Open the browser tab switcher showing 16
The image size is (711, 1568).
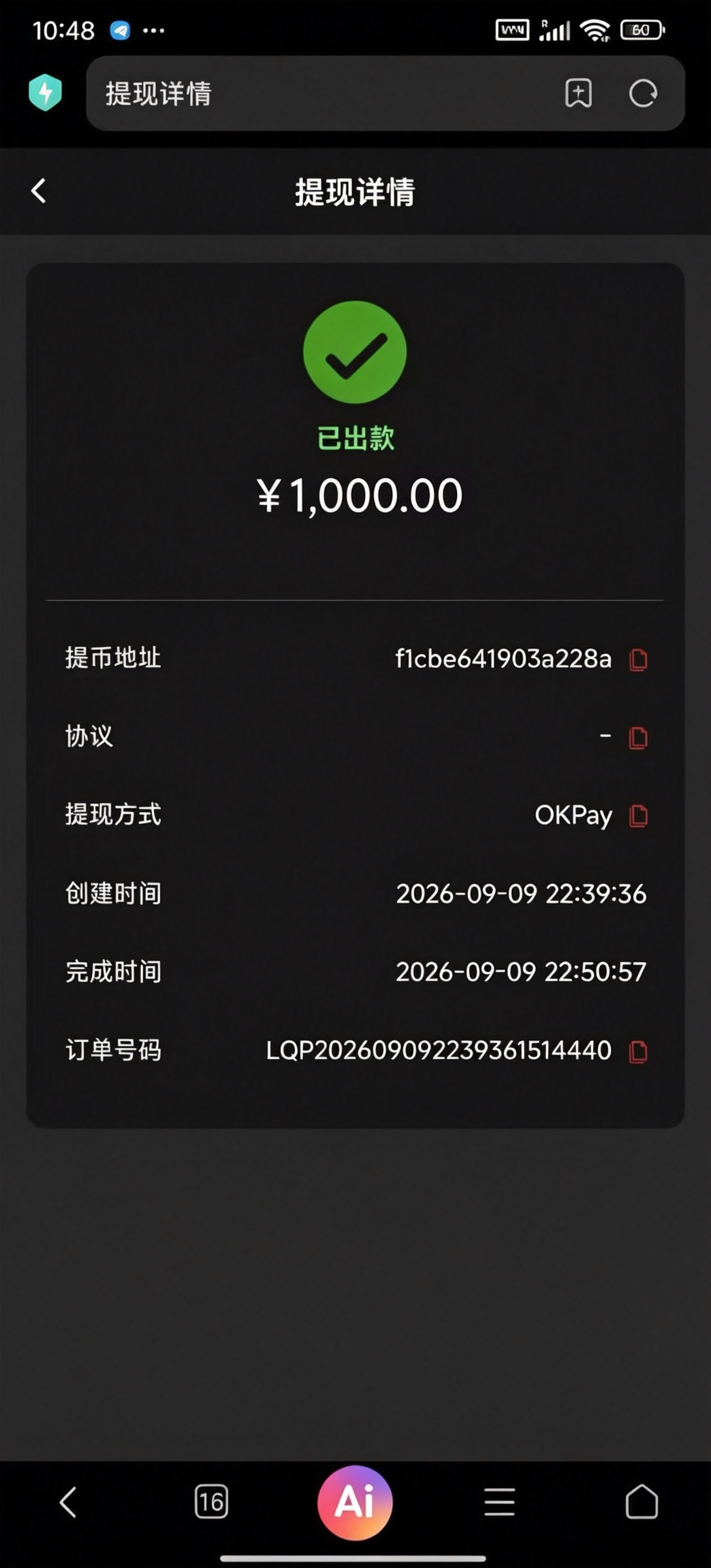(x=211, y=1501)
